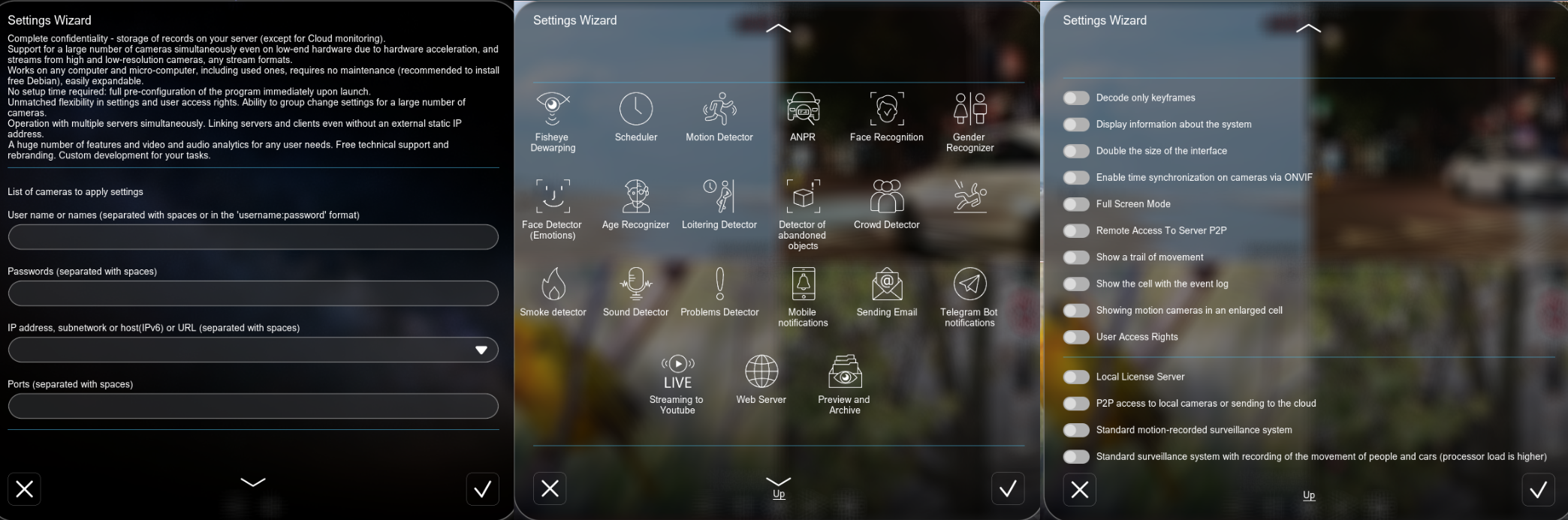Enable the User Access Rights switch

point(1076,338)
